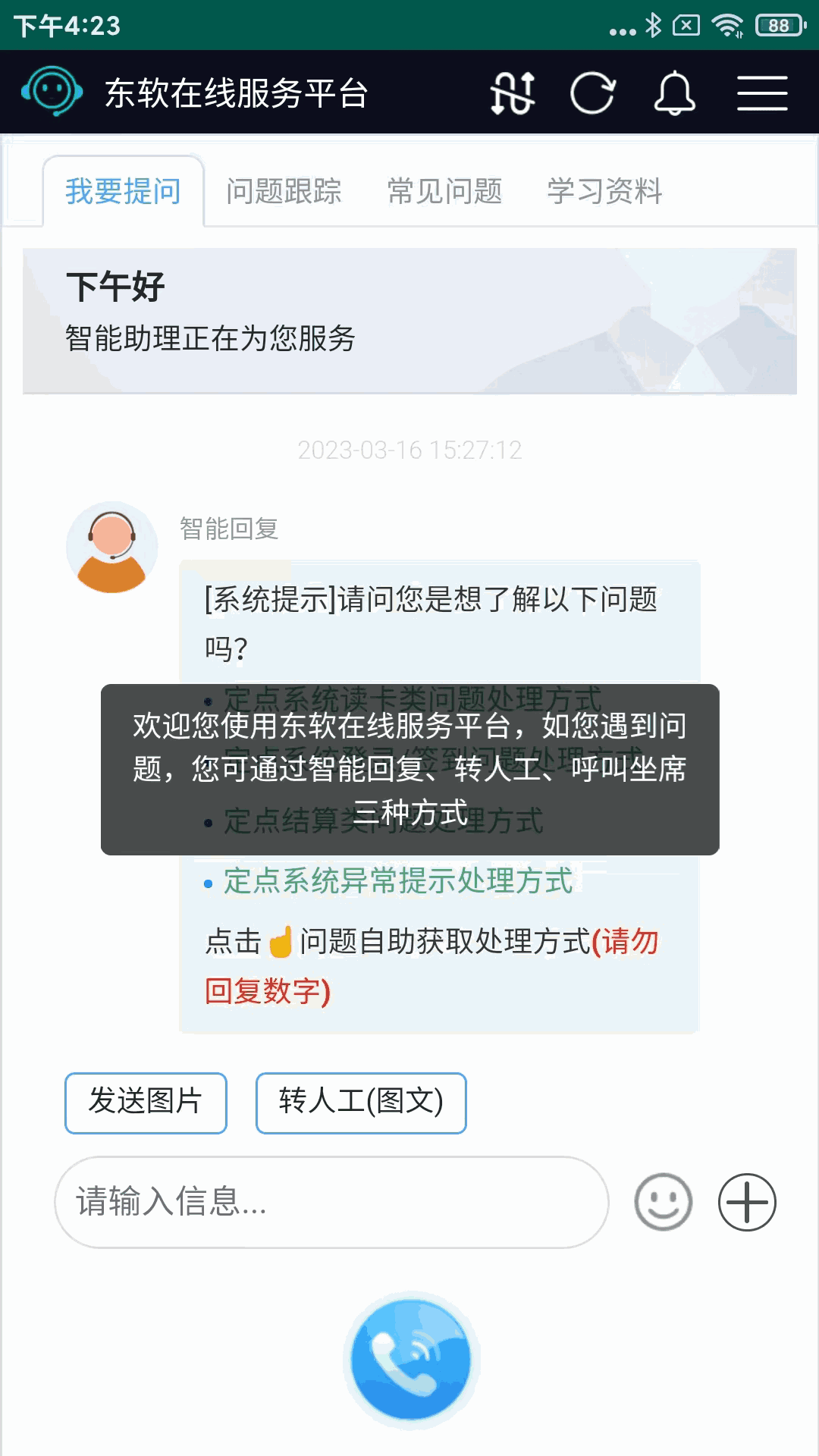Tap the 发送图片 button
Screen dimensions: 819x1456
pyautogui.click(x=146, y=1103)
